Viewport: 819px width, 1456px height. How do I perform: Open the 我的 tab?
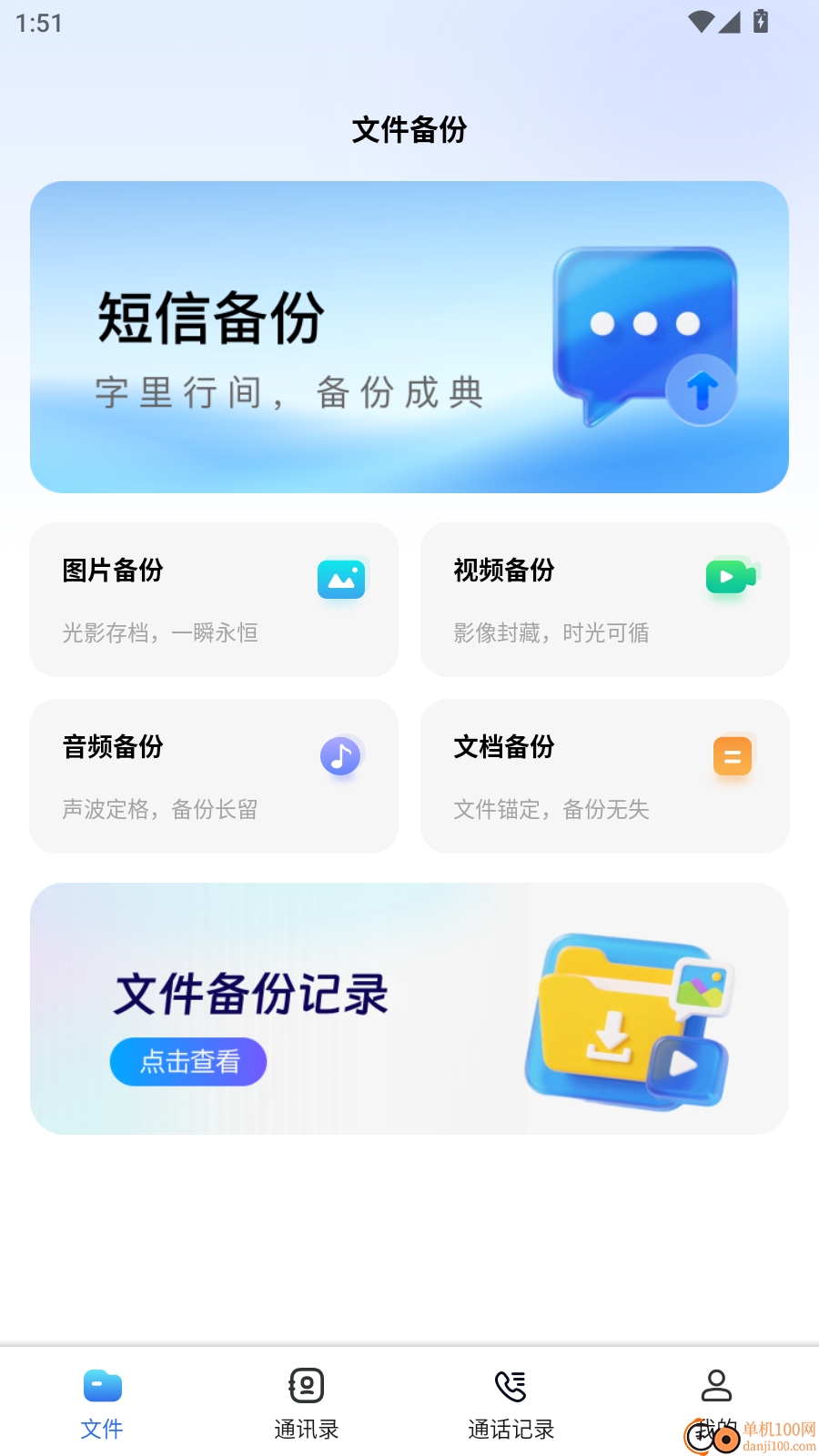click(716, 1404)
